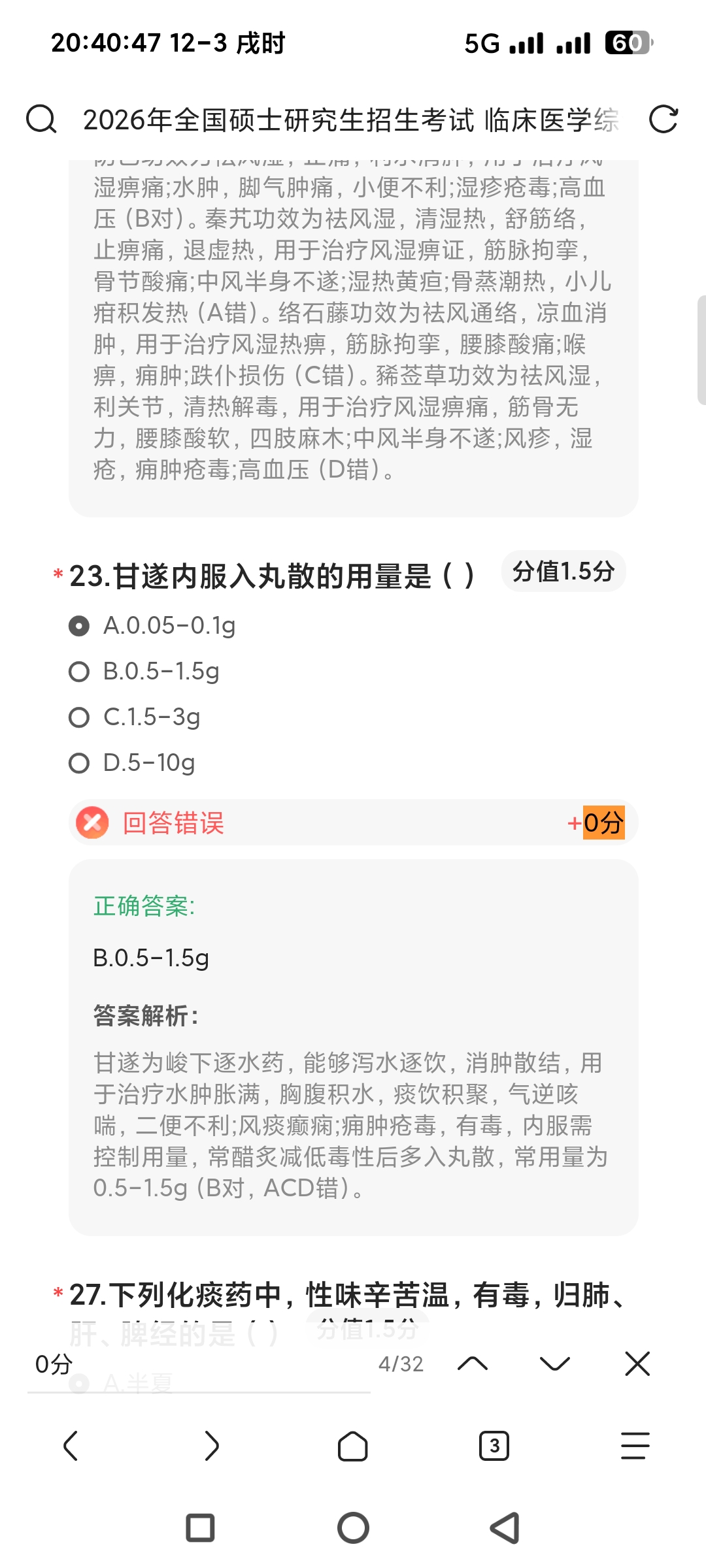The width and height of the screenshot is (706, 1568).
Task: Tap the search magnifier icon
Action: point(41,120)
